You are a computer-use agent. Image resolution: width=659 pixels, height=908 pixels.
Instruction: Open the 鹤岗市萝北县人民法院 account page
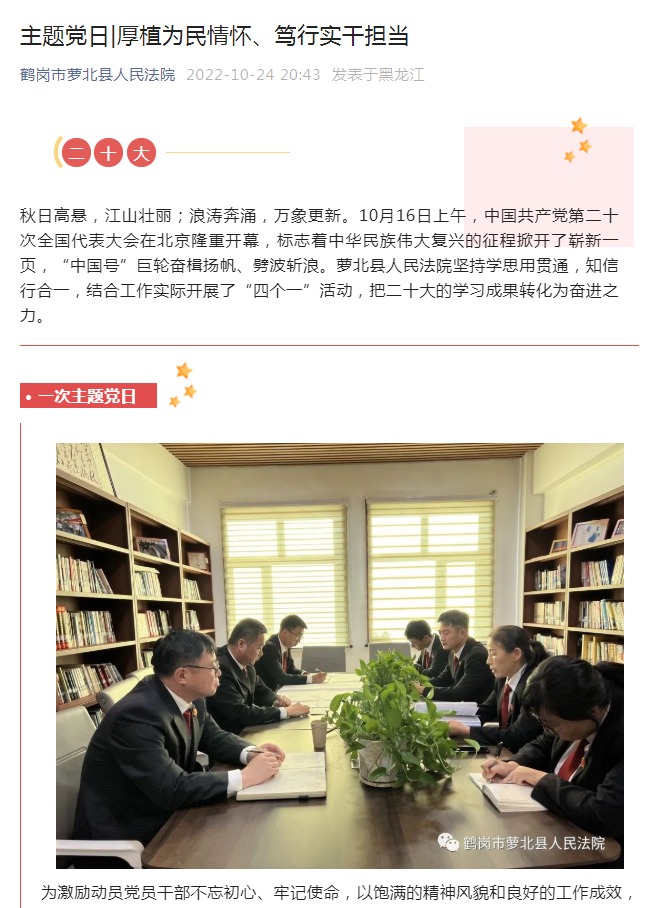97,75
